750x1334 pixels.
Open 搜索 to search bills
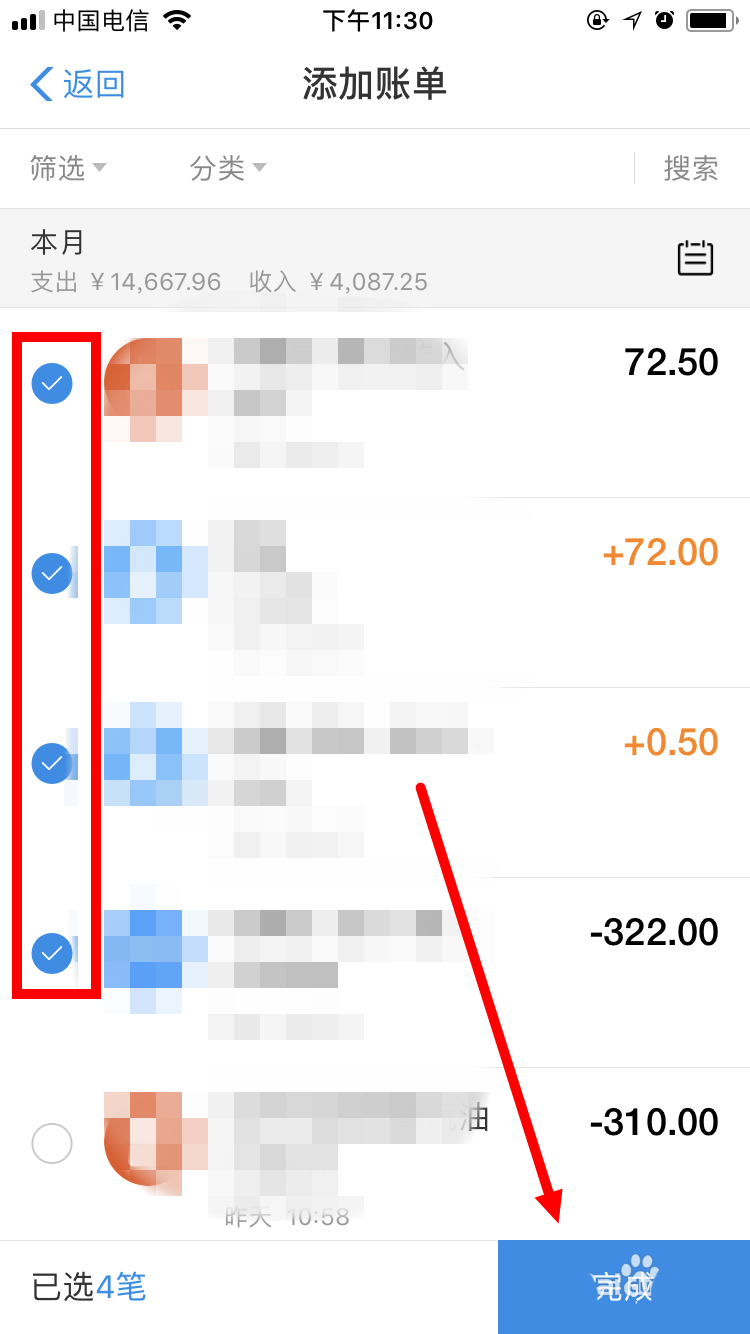690,168
